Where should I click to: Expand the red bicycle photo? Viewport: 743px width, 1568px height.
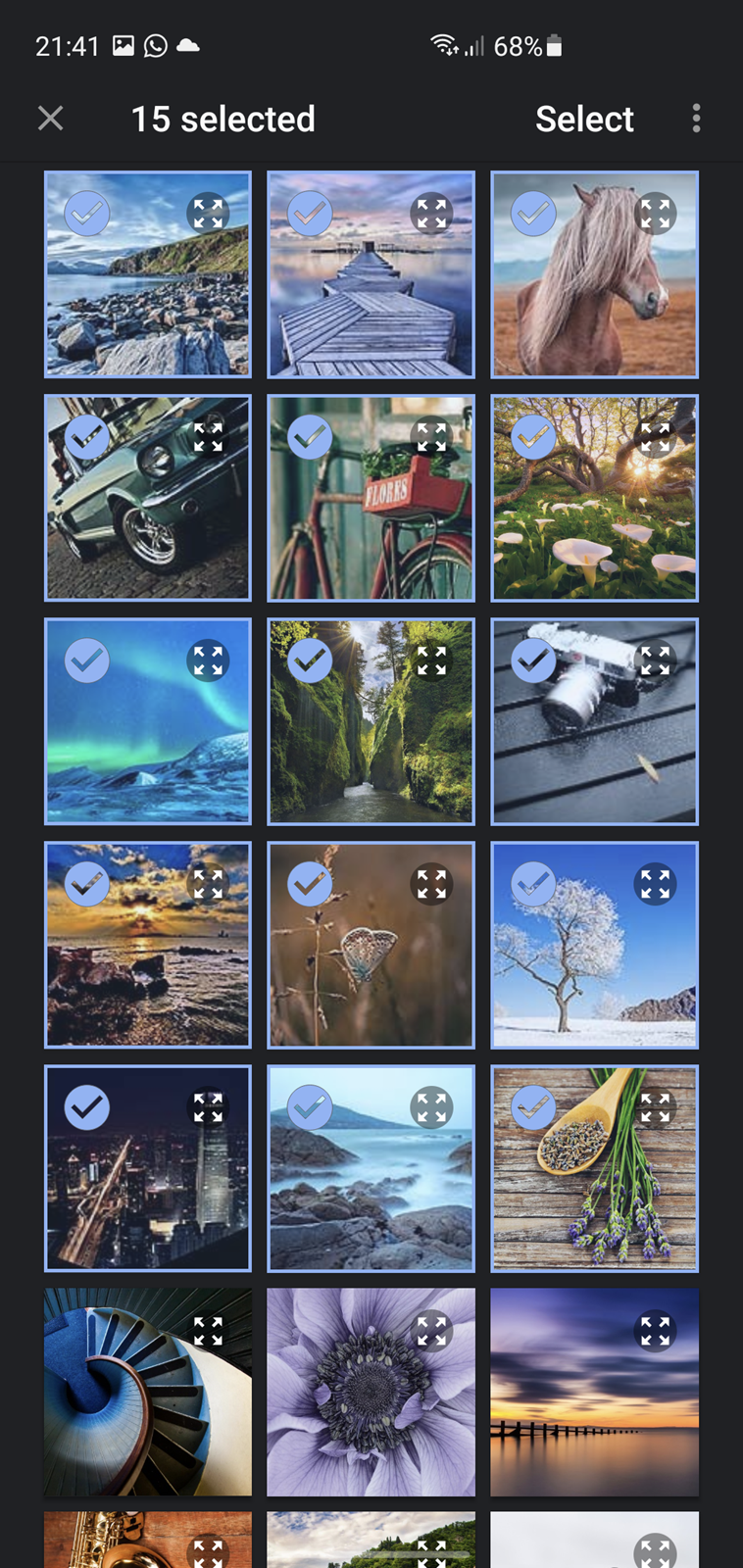click(x=431, y=436)
